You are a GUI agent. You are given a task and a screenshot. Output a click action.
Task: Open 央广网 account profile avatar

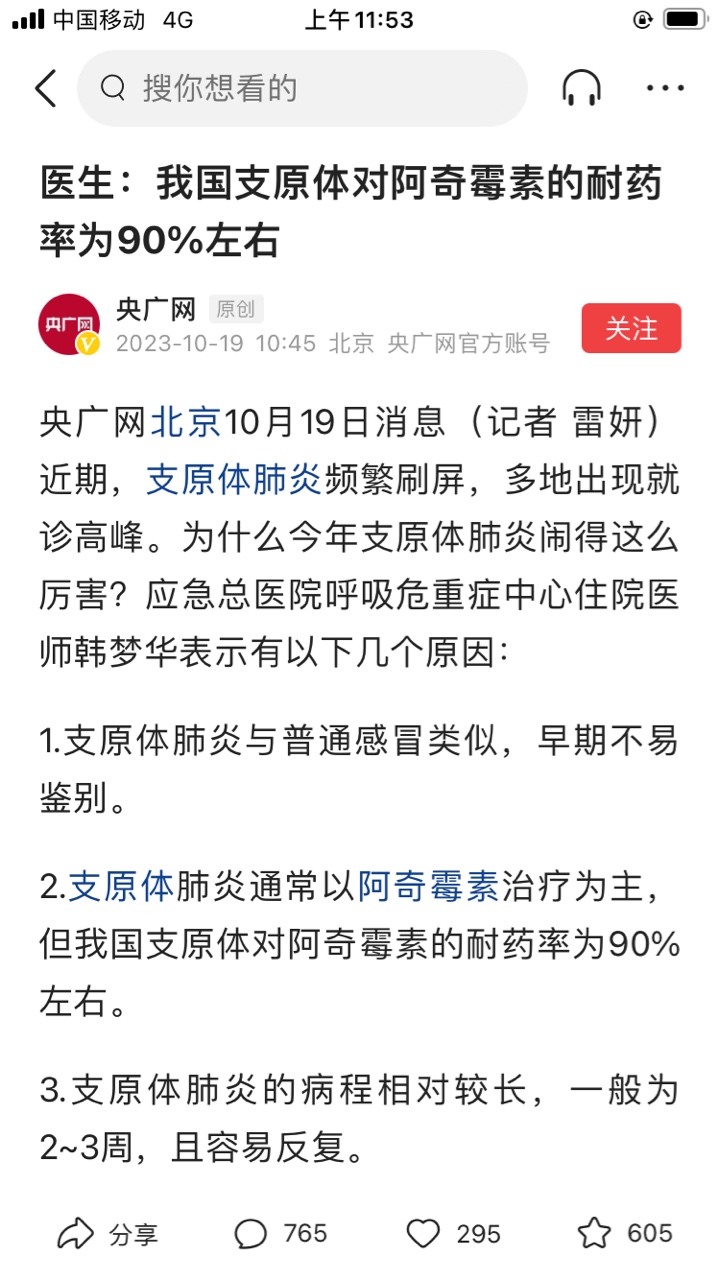[x=69, y=324]
